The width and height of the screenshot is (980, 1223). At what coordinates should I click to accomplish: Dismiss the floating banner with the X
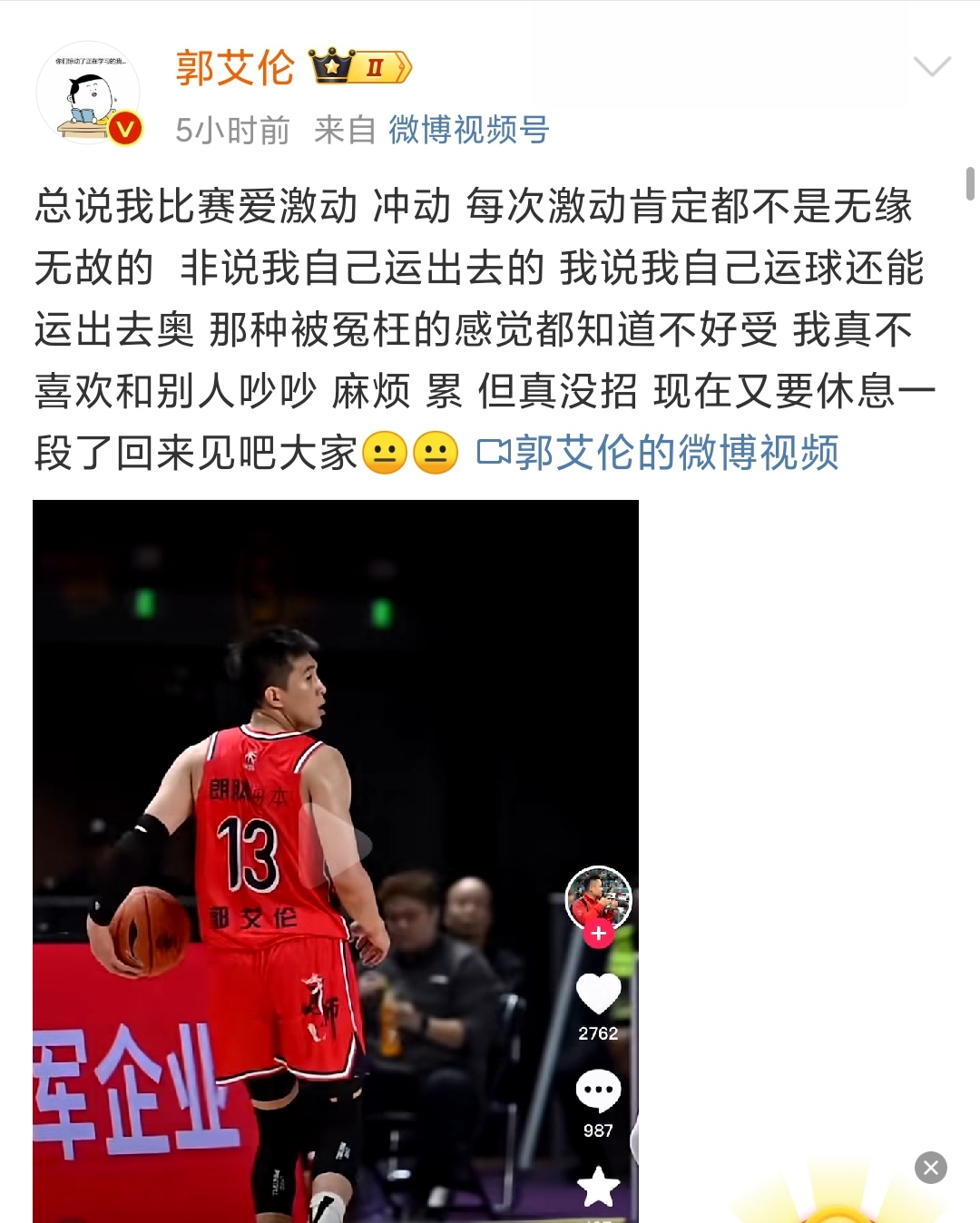930,1168
